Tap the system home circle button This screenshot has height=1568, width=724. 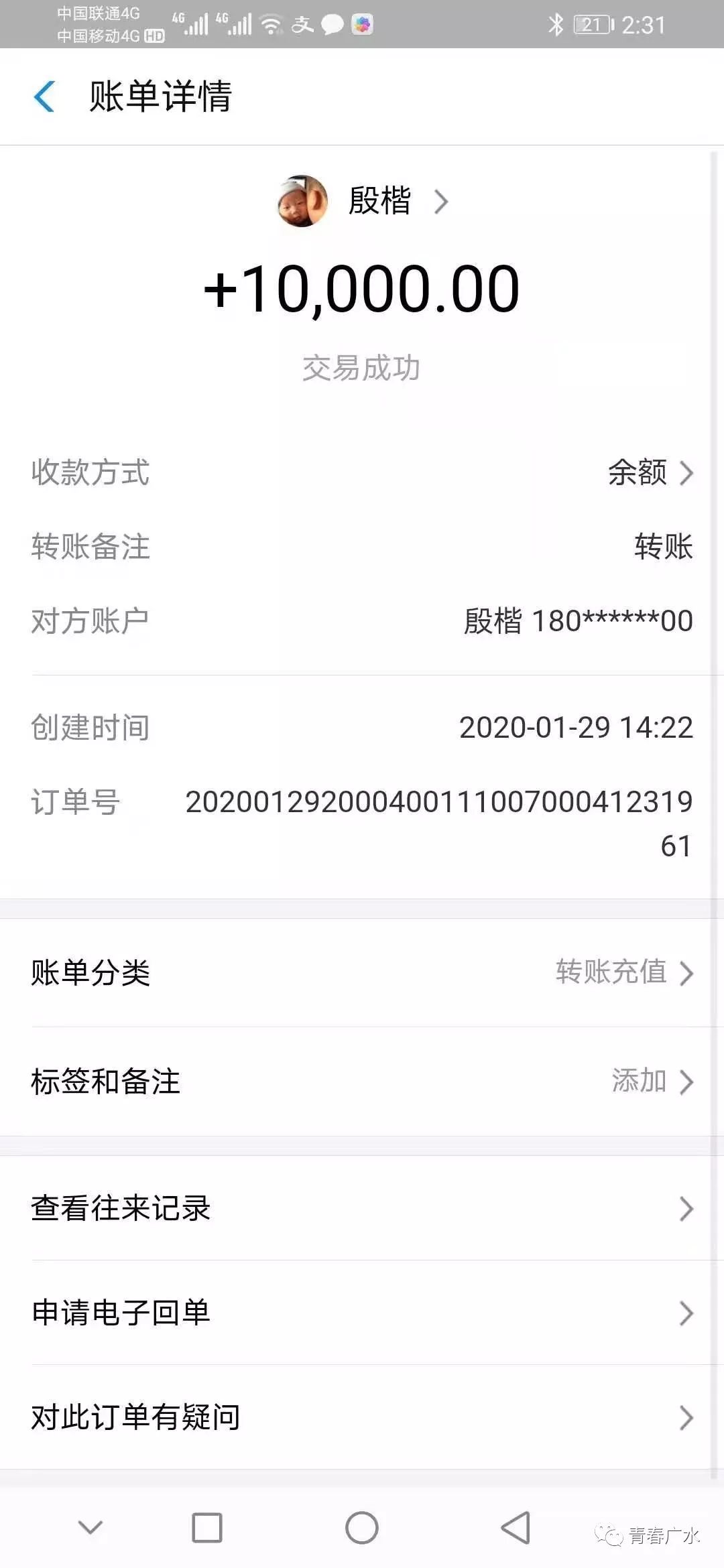tap(362, 1528)
